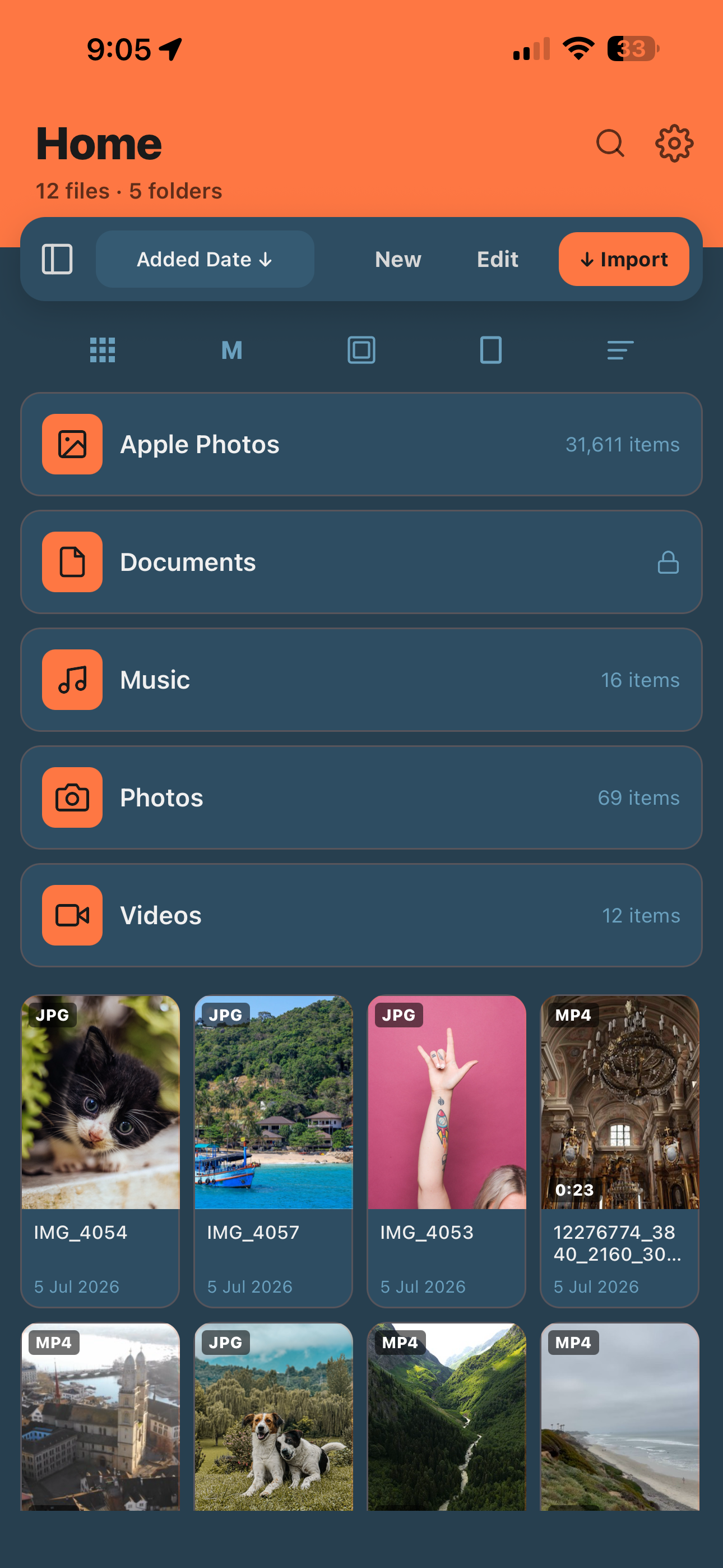
Task: Open the Videos folder
Action: (361, 915)
